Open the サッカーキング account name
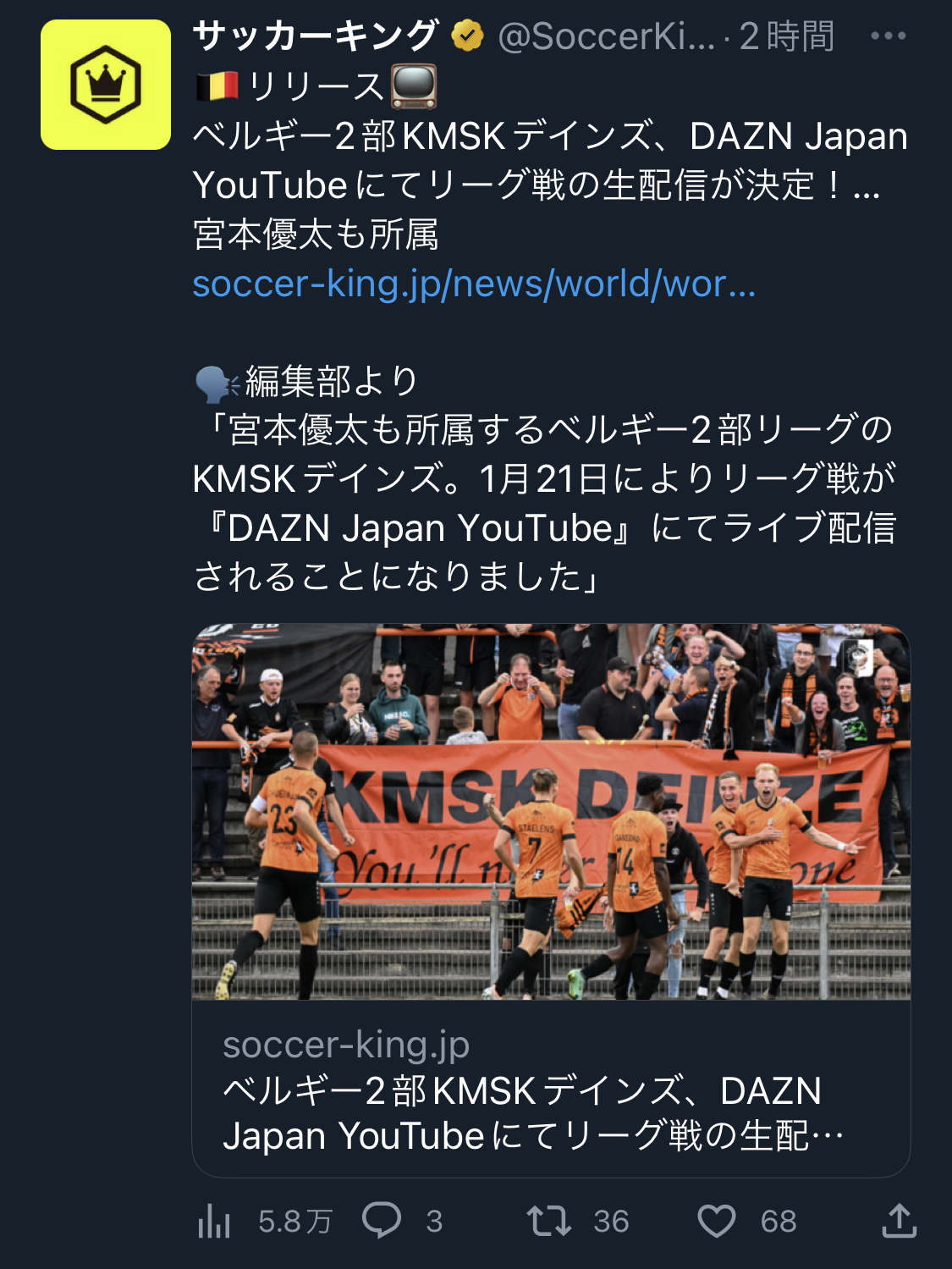Viewport: 952px width, 1269px height. coord(315,36)
